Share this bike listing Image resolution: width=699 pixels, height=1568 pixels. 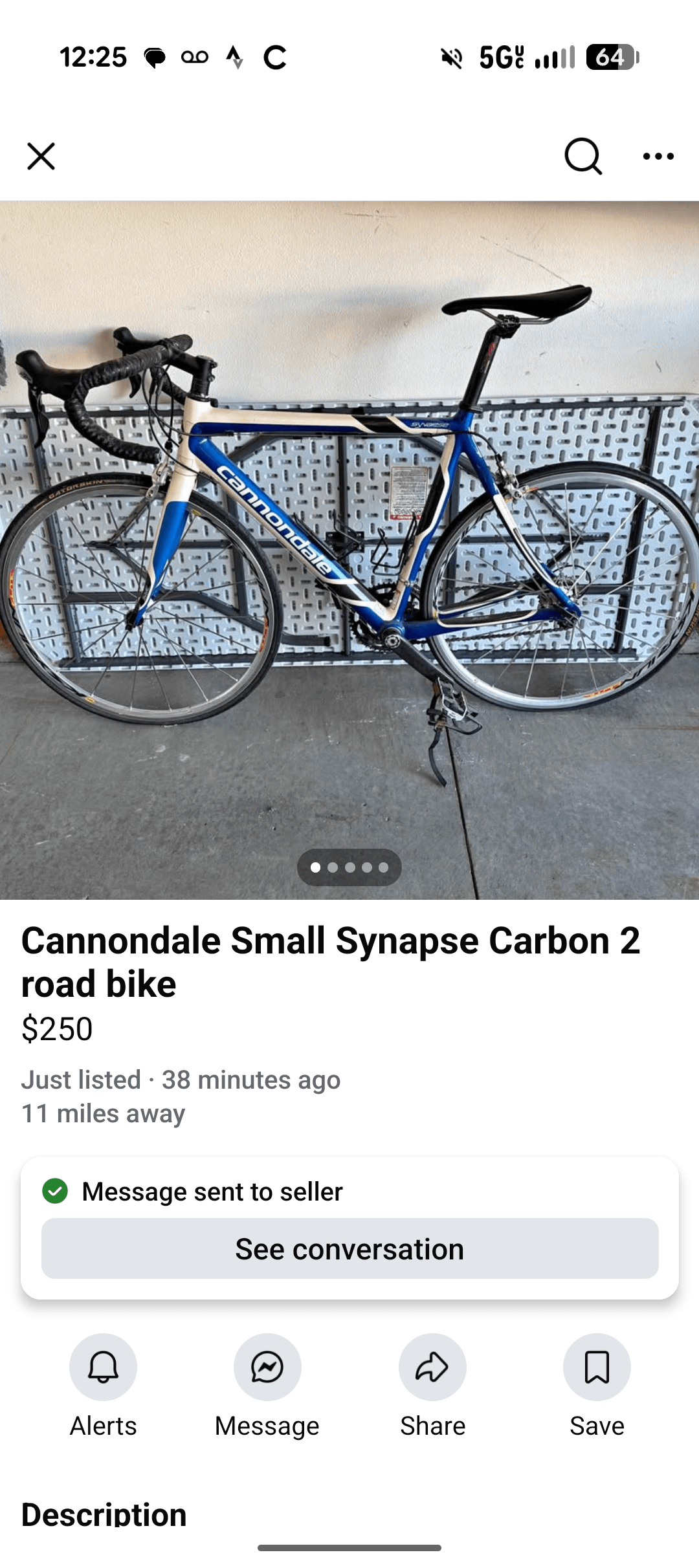pyautogui.click(x=432, y=1367)
